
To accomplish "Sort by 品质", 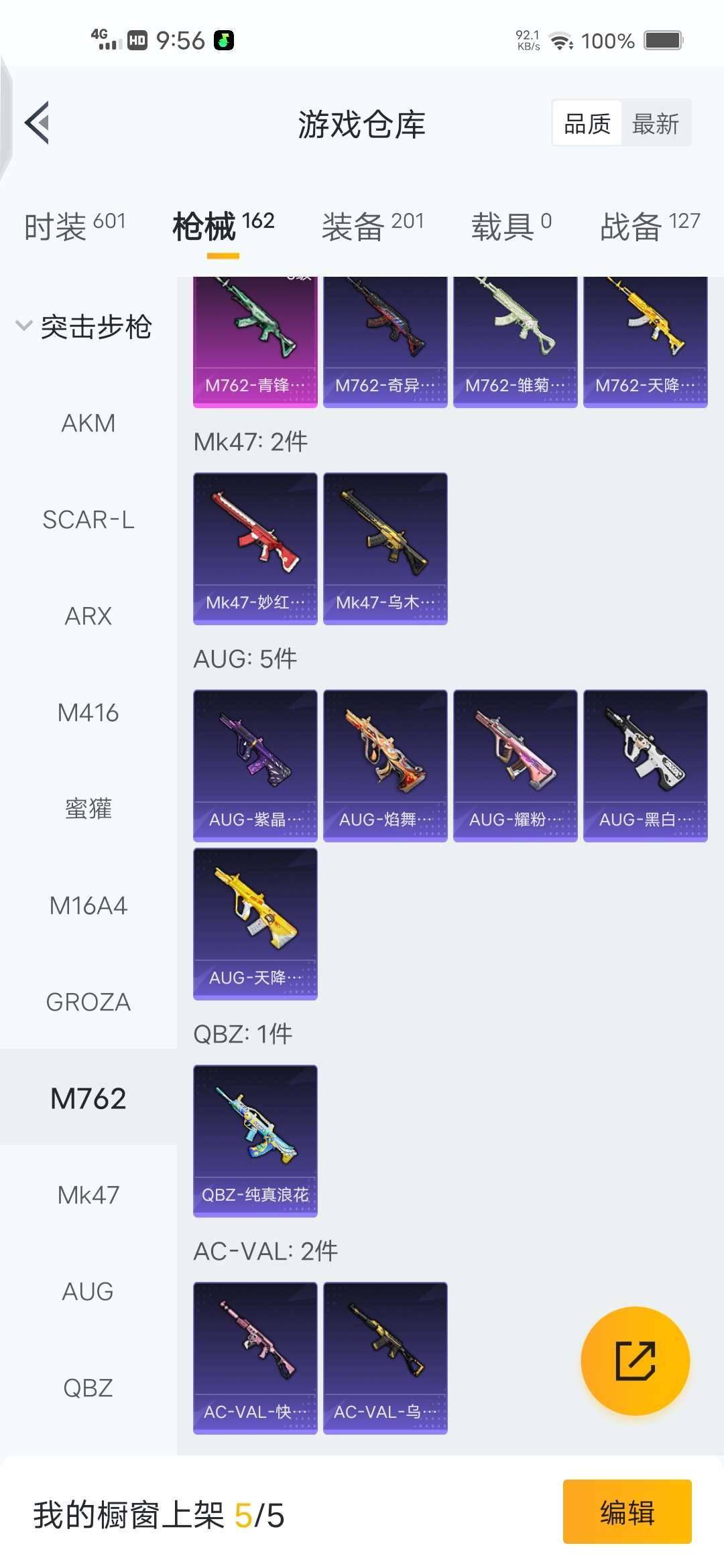I will [587, 124].
